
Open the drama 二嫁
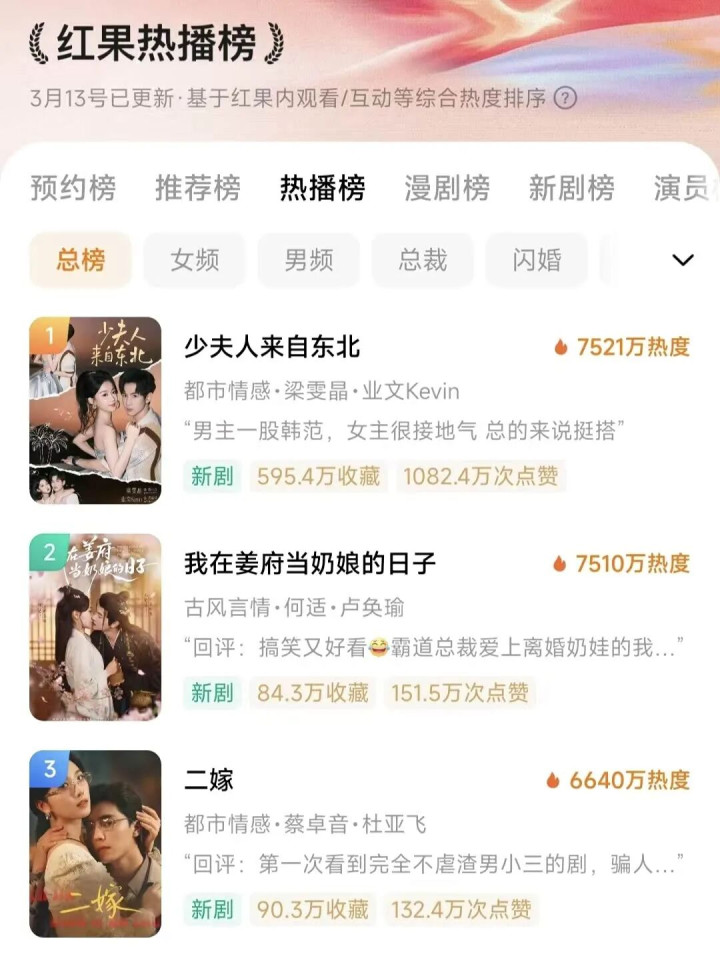click(x=209, y=780)
